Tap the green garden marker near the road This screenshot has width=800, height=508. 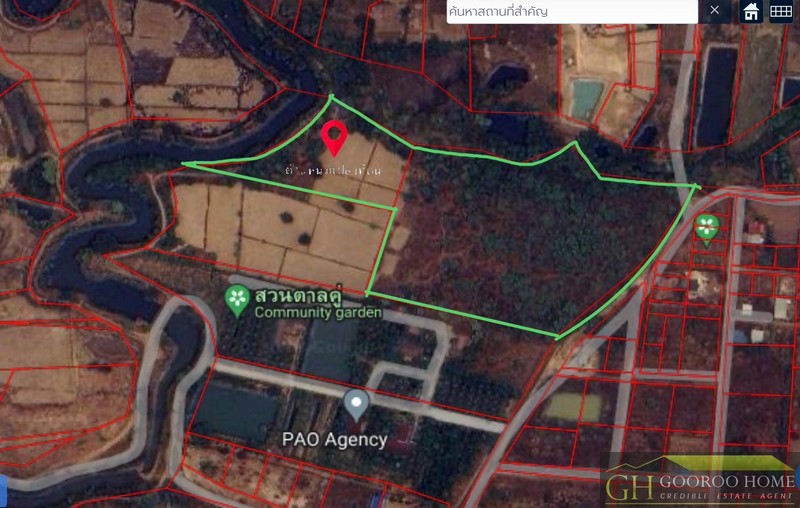click(x=707, y=229)
